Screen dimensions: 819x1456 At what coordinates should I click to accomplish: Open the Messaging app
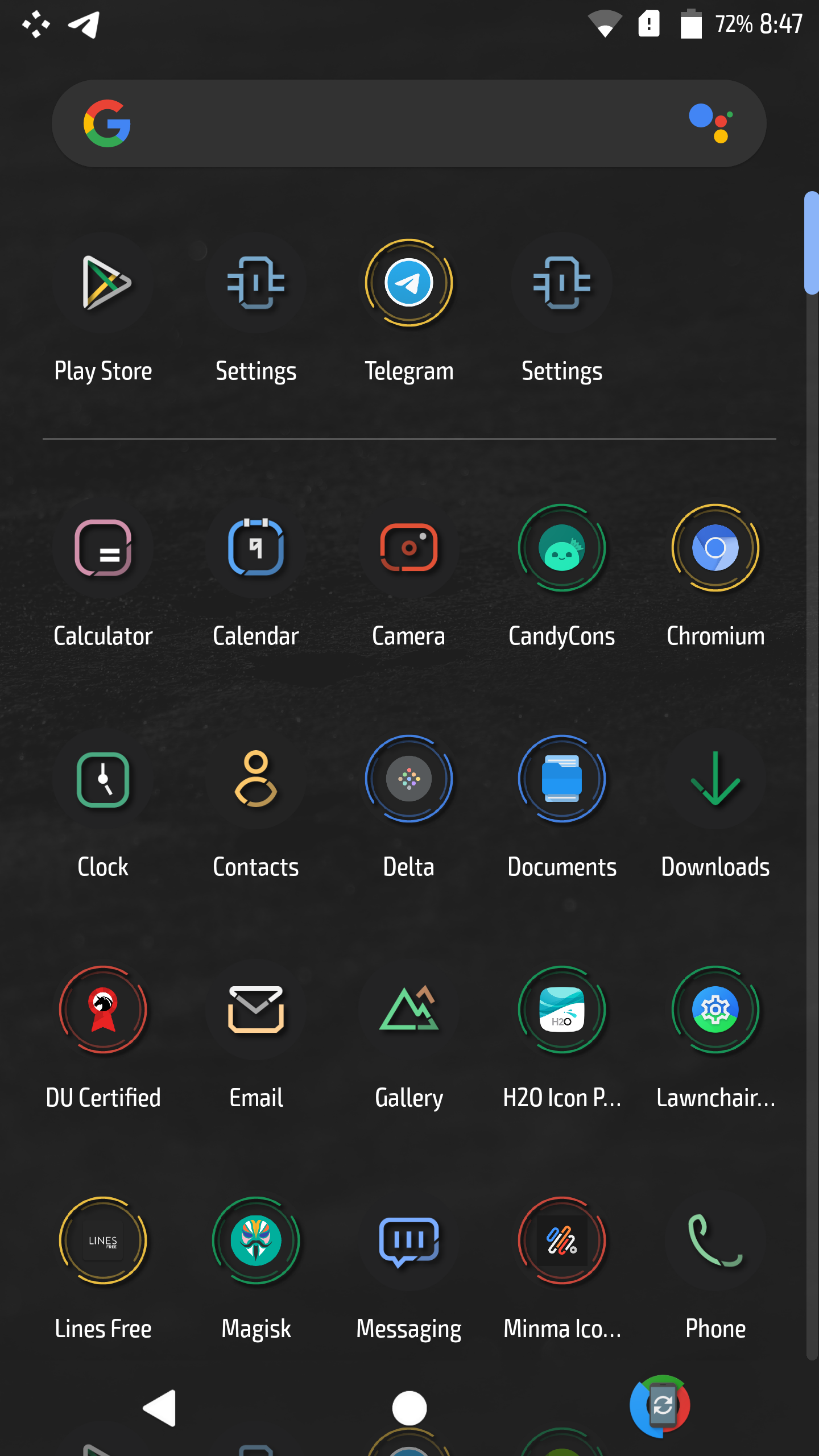[x=409, y=1241]
